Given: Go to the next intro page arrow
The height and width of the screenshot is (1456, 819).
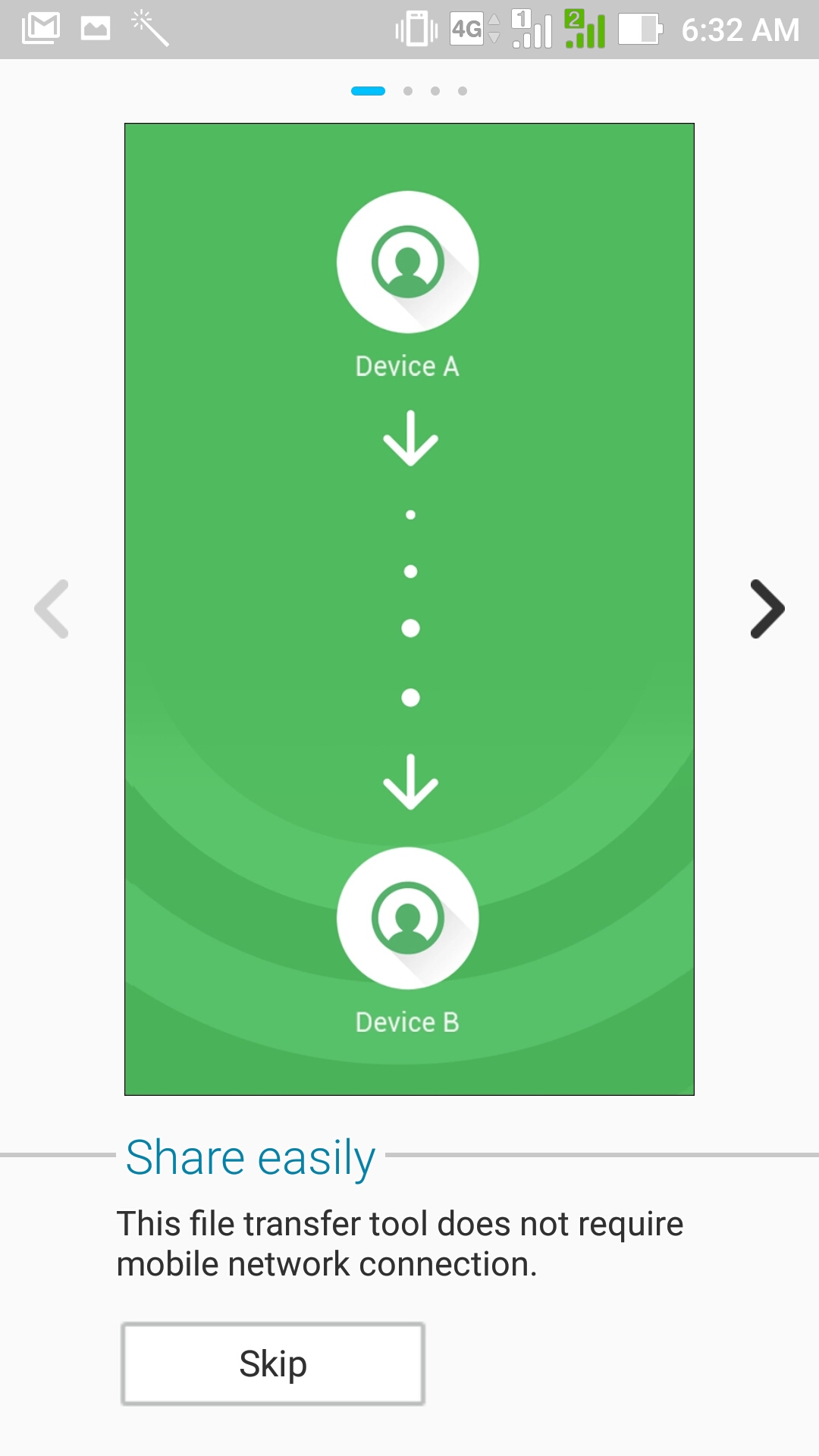Looking at the screenshot, I should tap(767, 609).
